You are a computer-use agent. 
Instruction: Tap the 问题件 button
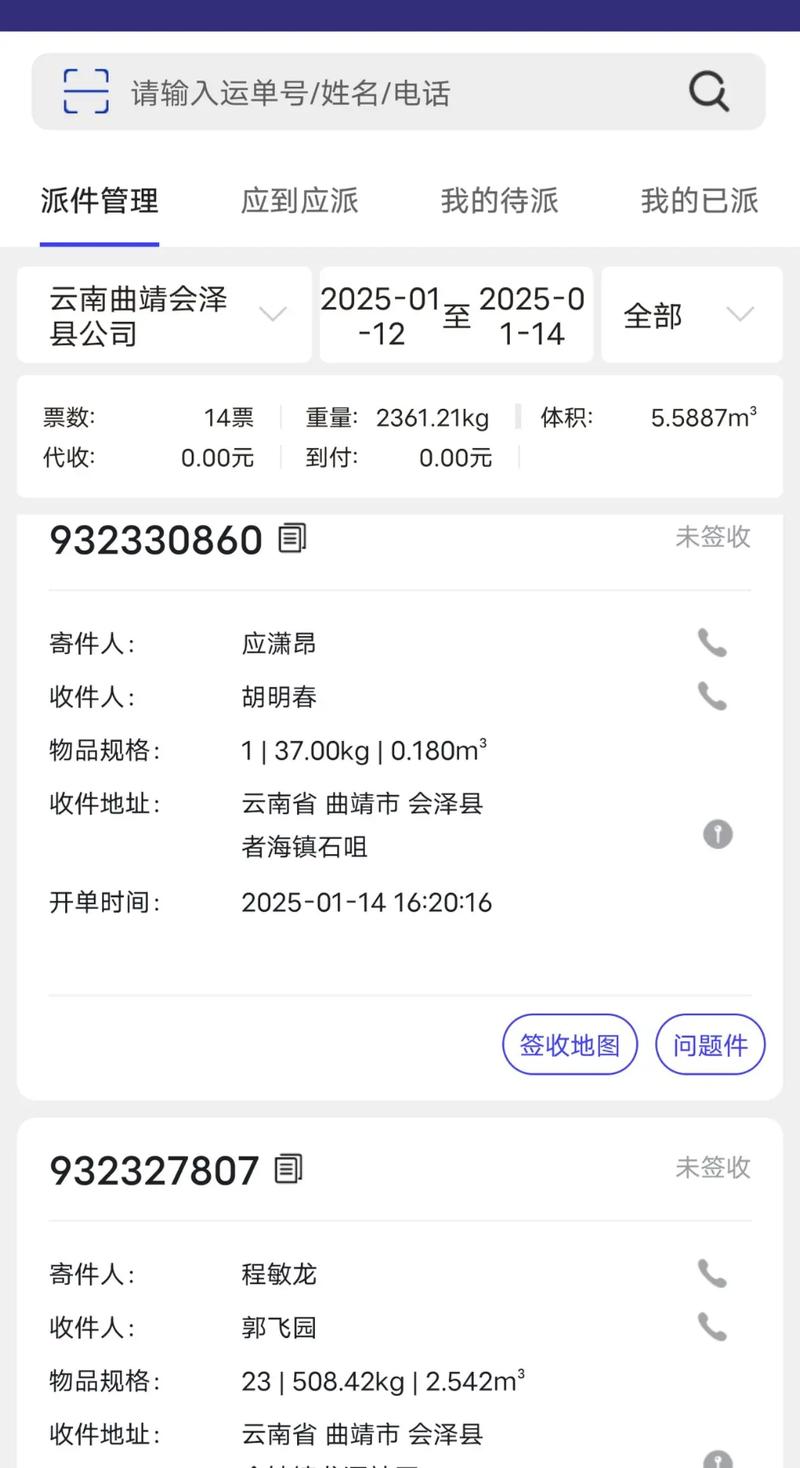710,1045
